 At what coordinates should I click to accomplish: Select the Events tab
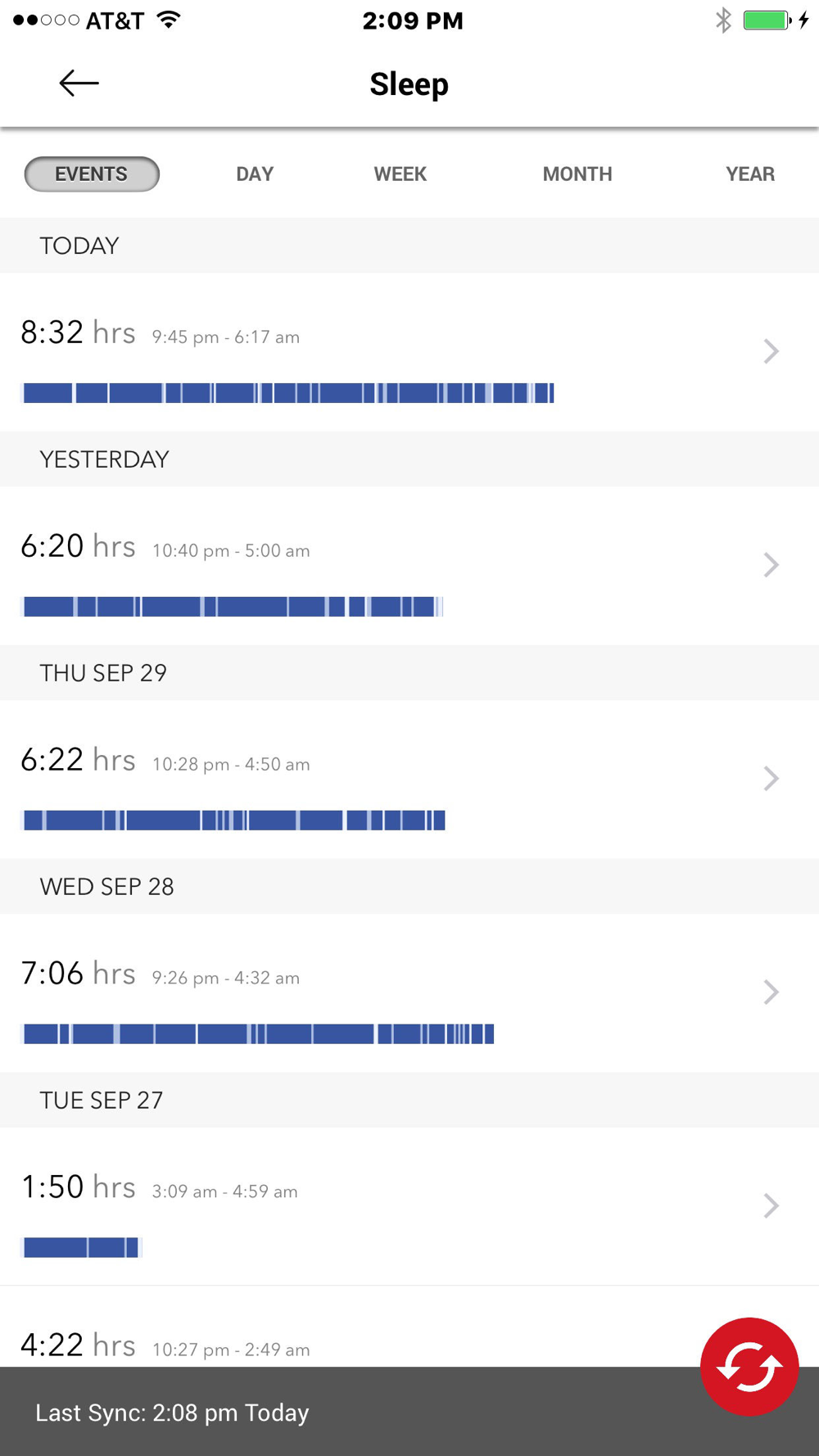92,174
